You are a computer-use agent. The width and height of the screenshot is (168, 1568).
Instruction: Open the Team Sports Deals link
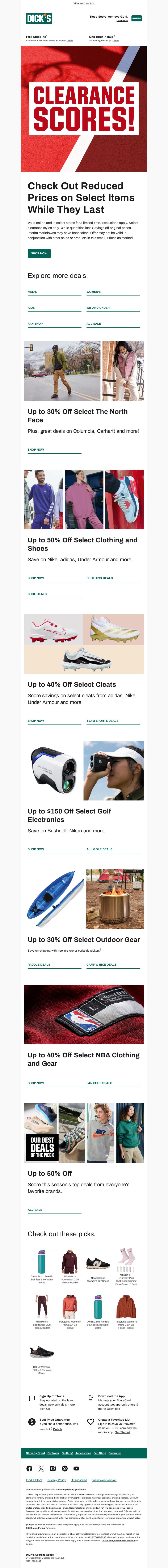pos(102,721)
